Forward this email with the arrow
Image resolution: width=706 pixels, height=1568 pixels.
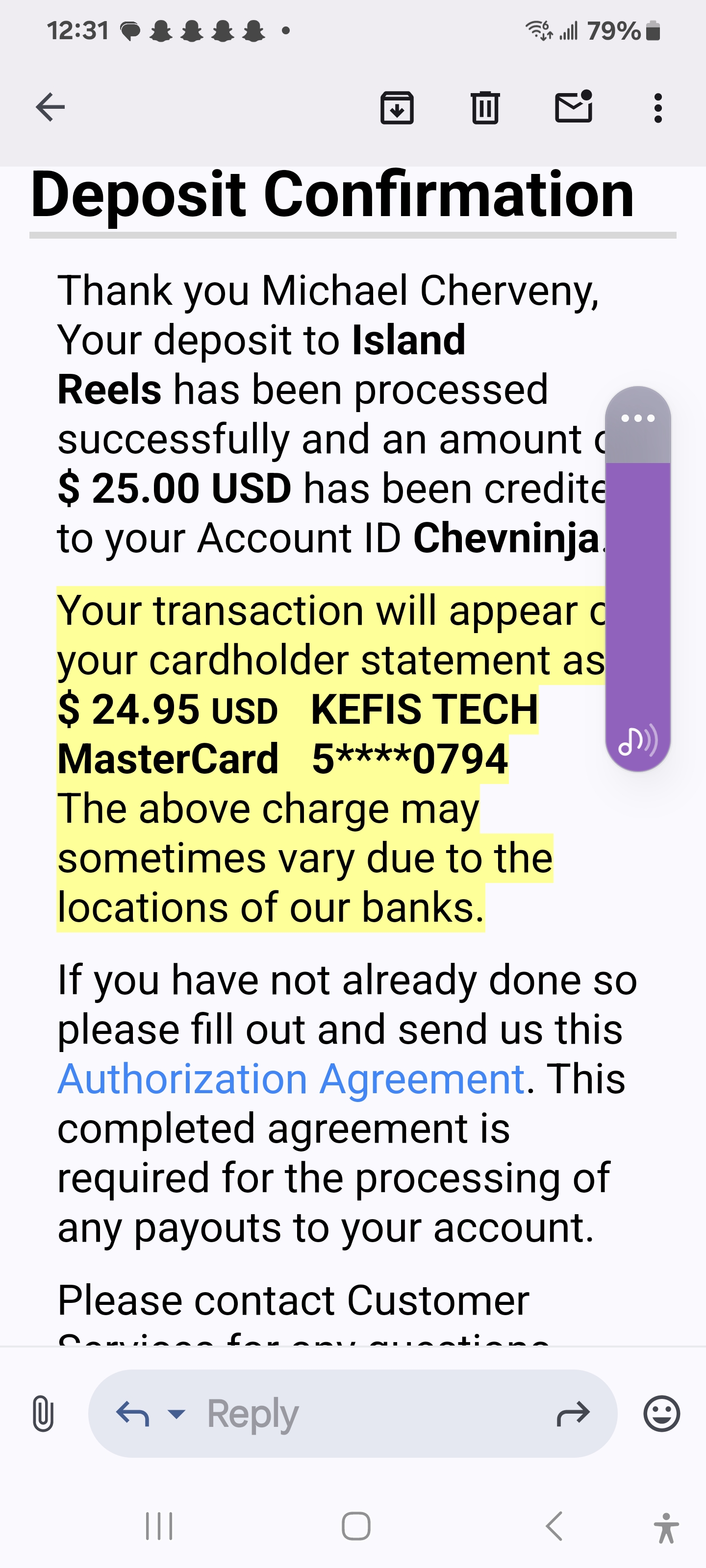click(x=573, y=1413)
